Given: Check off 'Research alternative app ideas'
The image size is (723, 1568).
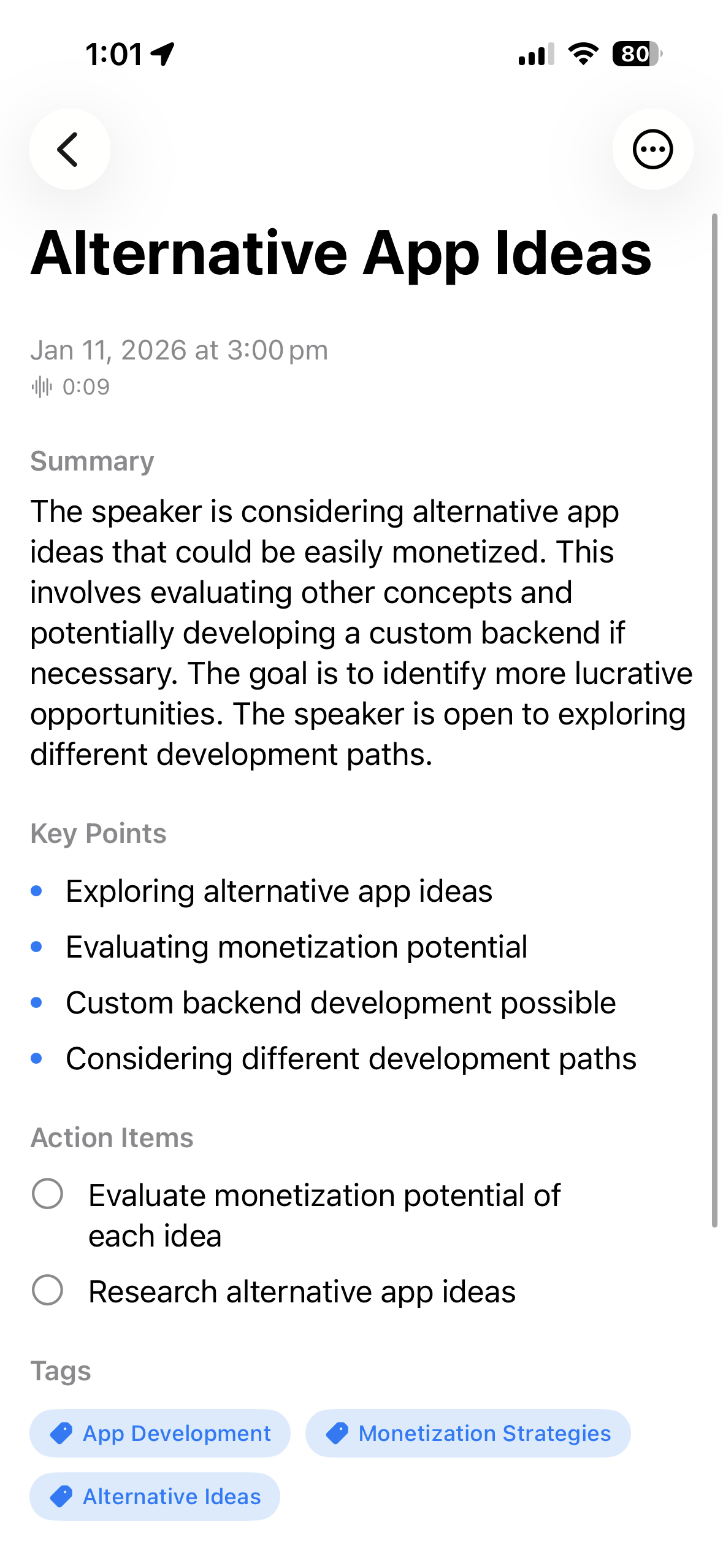Looking at the screenshot, I should 50,1291.
